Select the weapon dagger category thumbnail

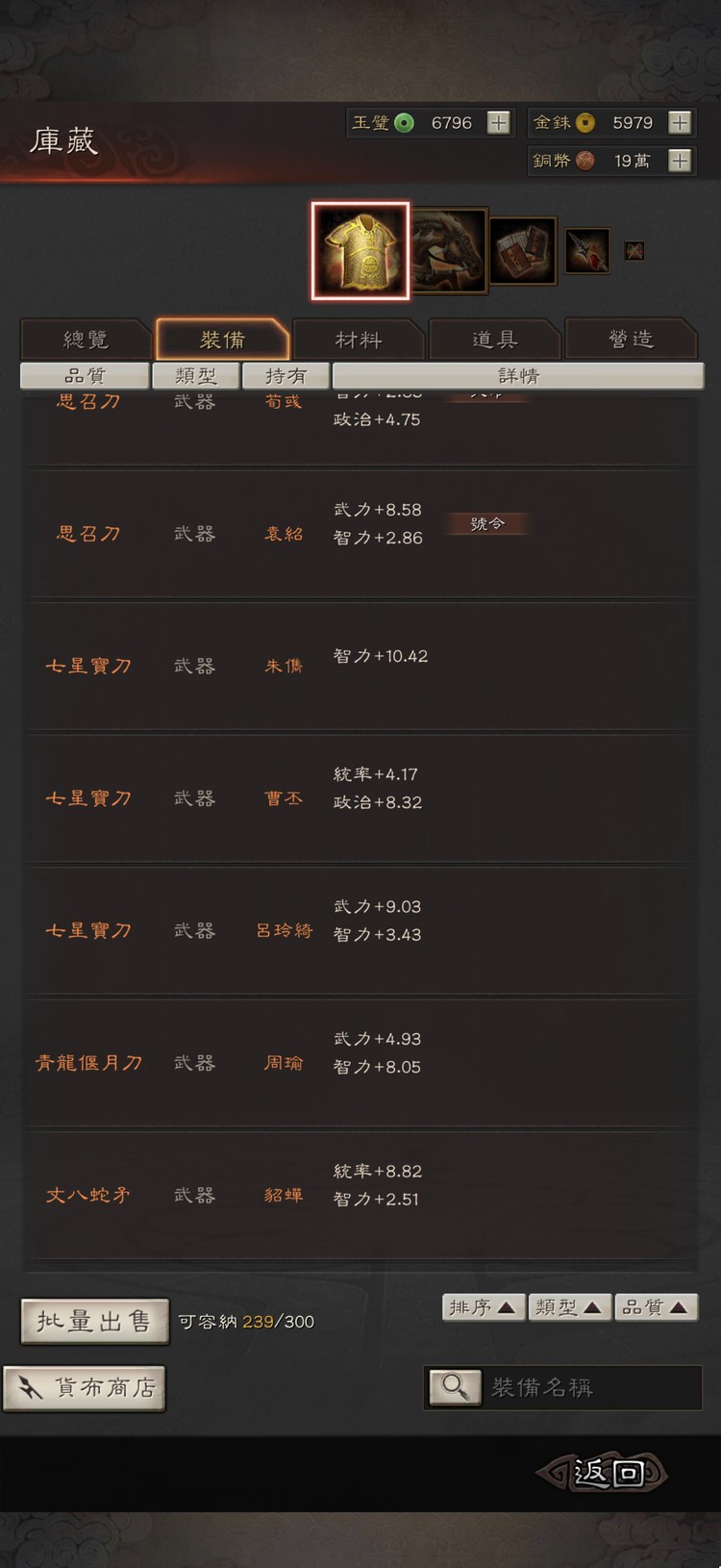tap(586, 251)
